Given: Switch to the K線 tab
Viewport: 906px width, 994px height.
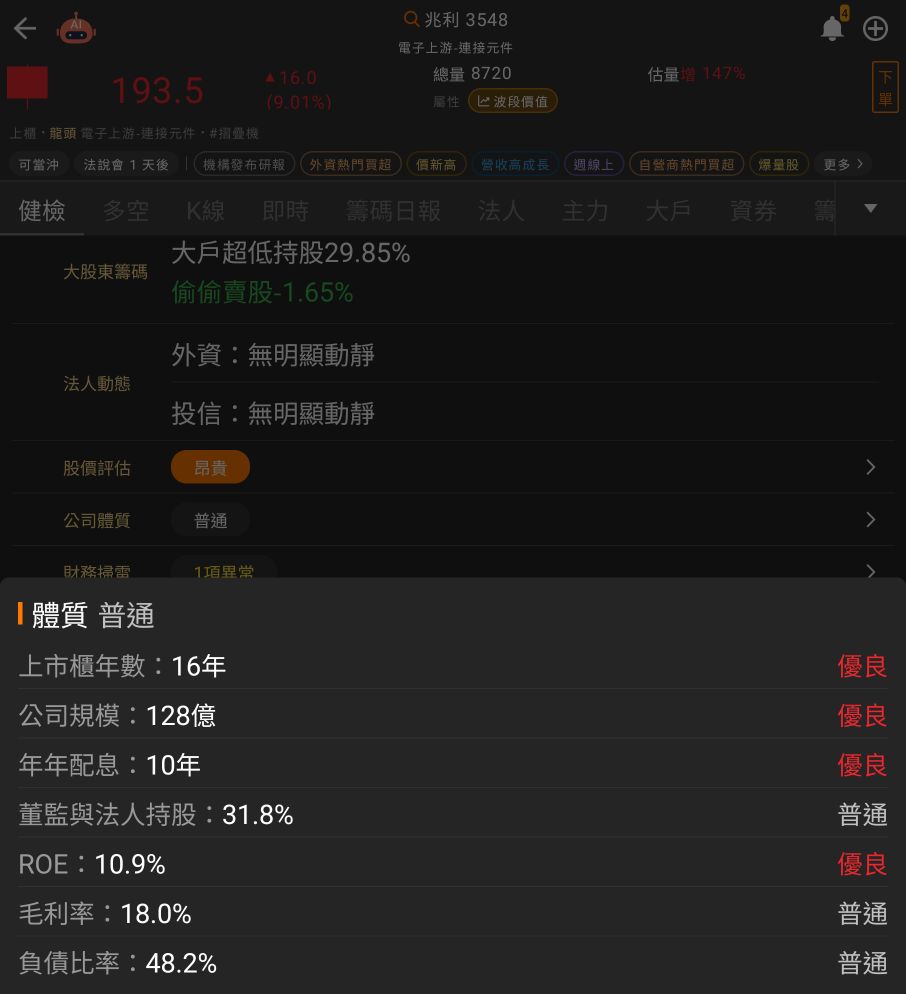Looking at the screenshot, I should 205,210.
